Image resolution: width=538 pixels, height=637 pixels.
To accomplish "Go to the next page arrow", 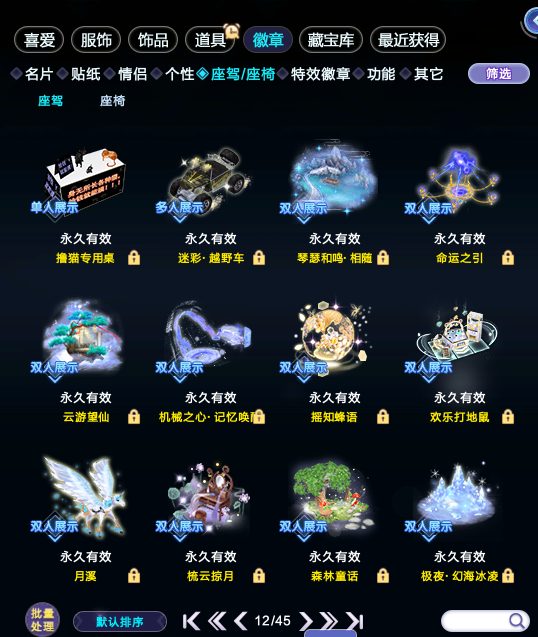I will (306, 621).
